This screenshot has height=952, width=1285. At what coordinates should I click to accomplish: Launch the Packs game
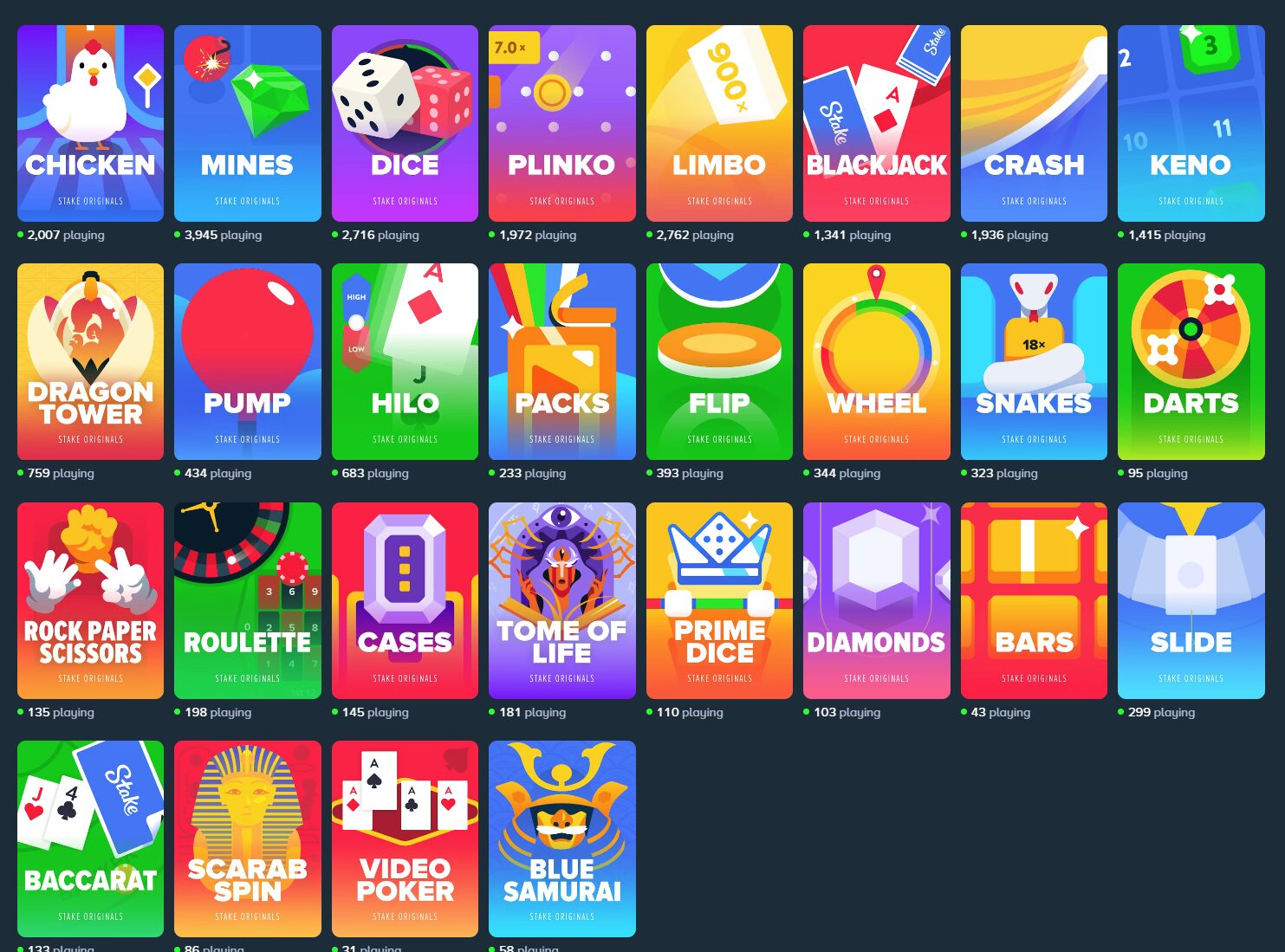561,361
